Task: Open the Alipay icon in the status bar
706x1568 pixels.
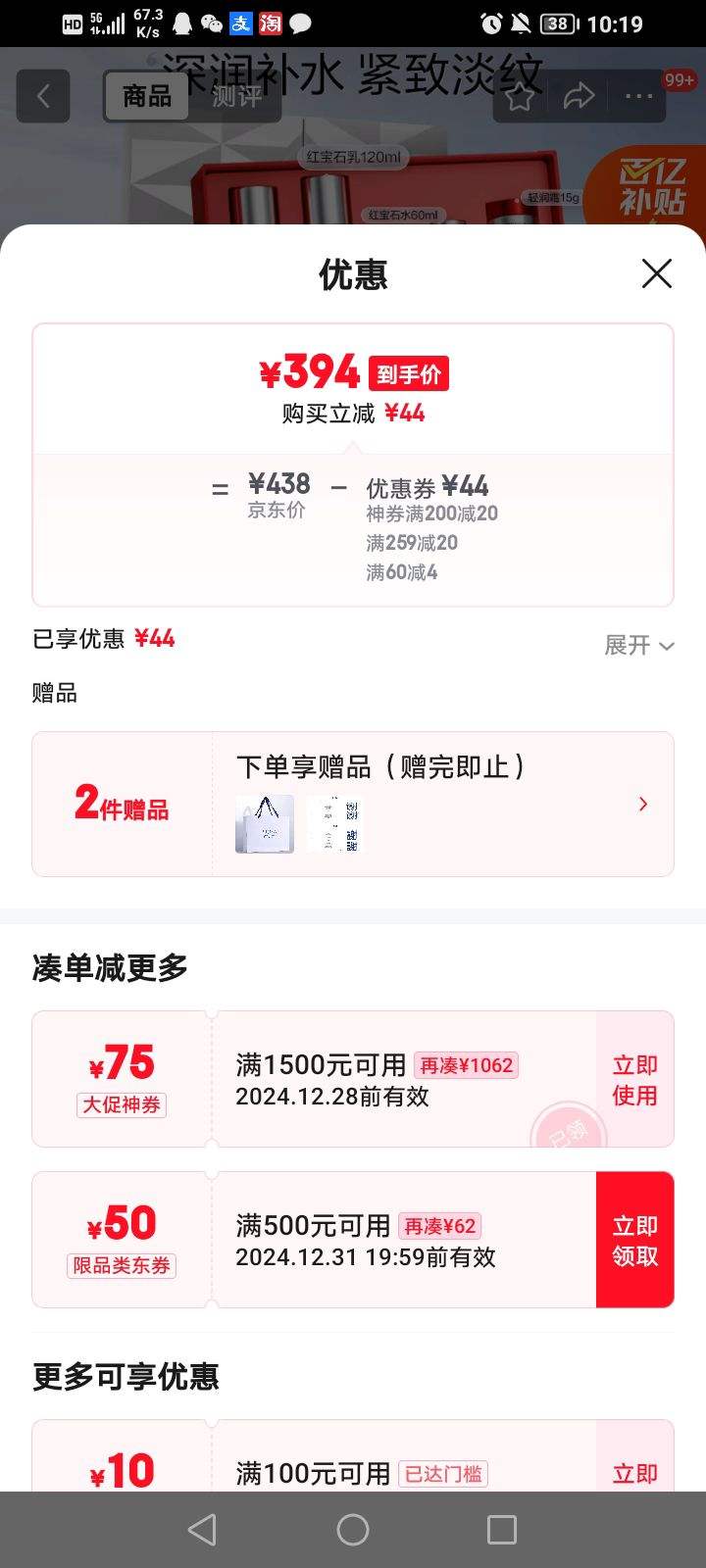Action: 240,24
